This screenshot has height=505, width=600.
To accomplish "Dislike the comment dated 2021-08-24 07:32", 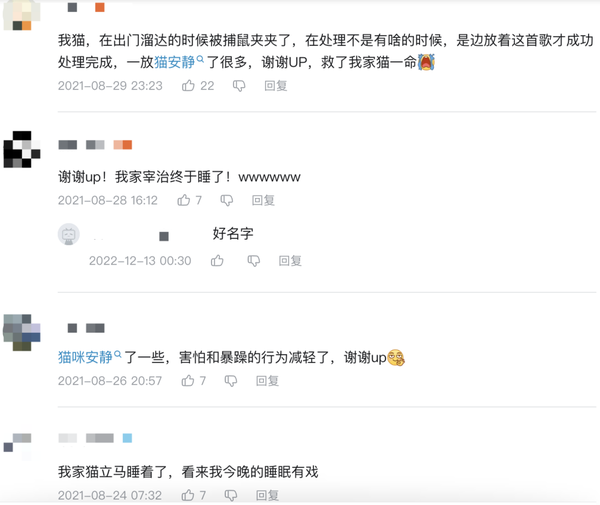I will pyautogui.click(x=230, y=495).
